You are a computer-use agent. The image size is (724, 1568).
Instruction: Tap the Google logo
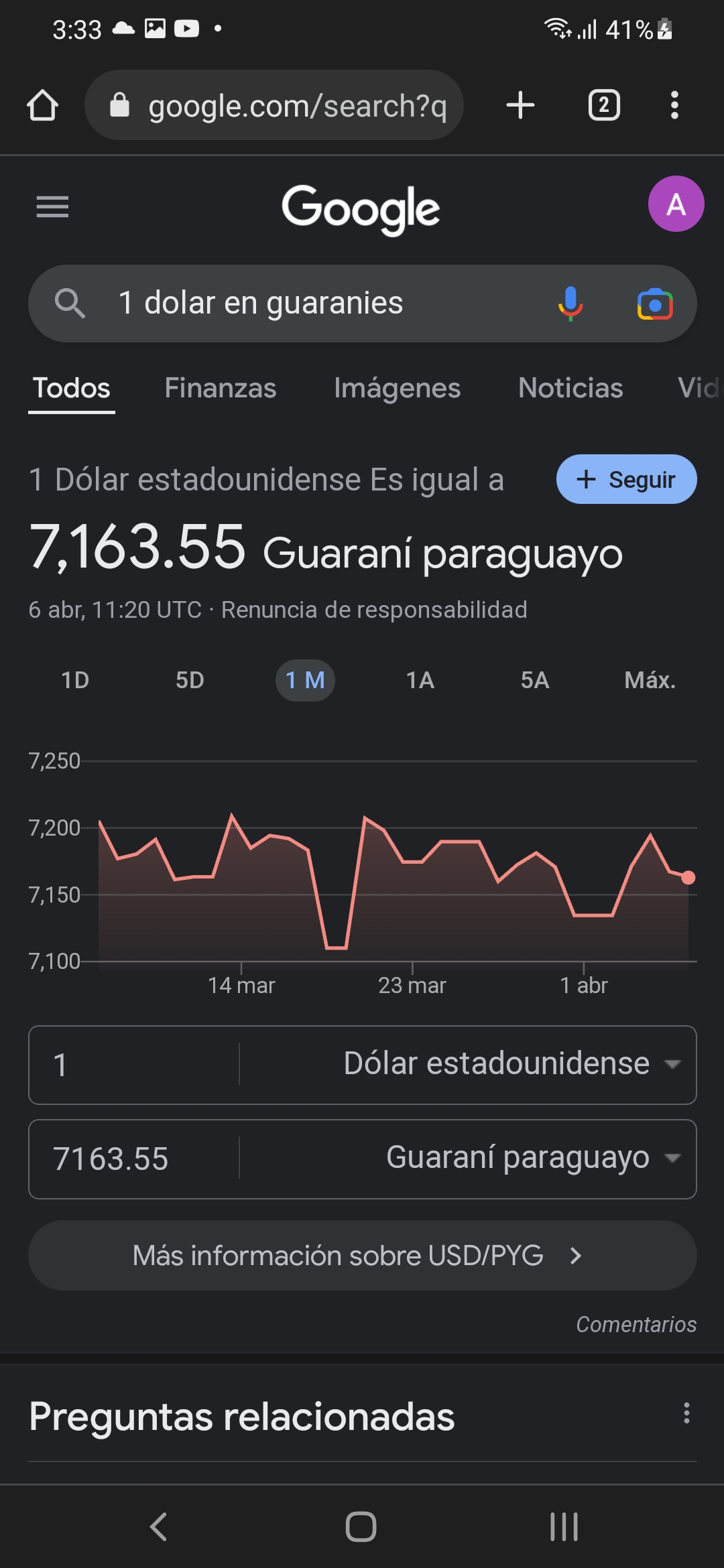coord(361,208)
